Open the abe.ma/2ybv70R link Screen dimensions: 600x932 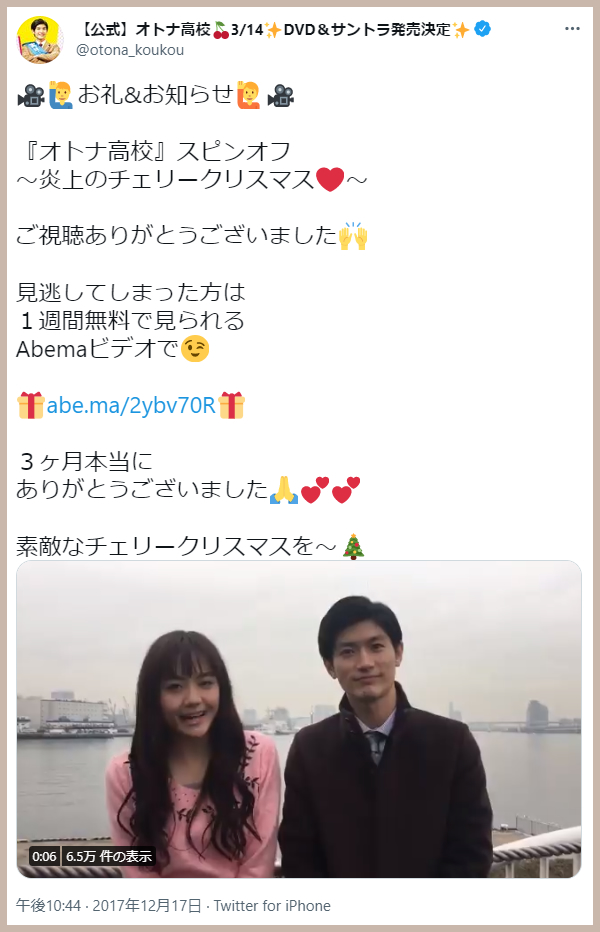131,405
